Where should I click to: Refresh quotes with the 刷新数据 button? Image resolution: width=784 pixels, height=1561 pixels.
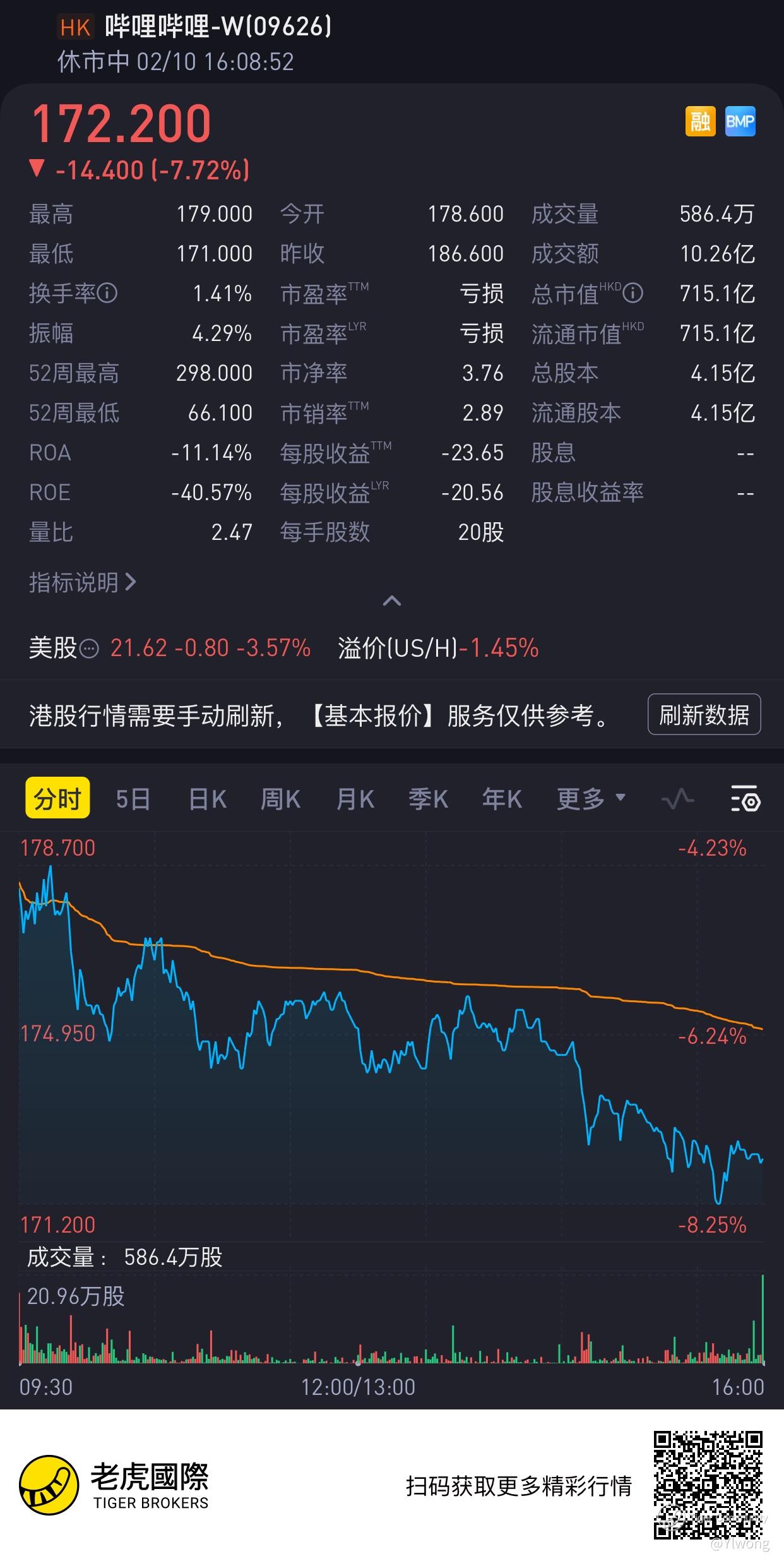point(704,715)
